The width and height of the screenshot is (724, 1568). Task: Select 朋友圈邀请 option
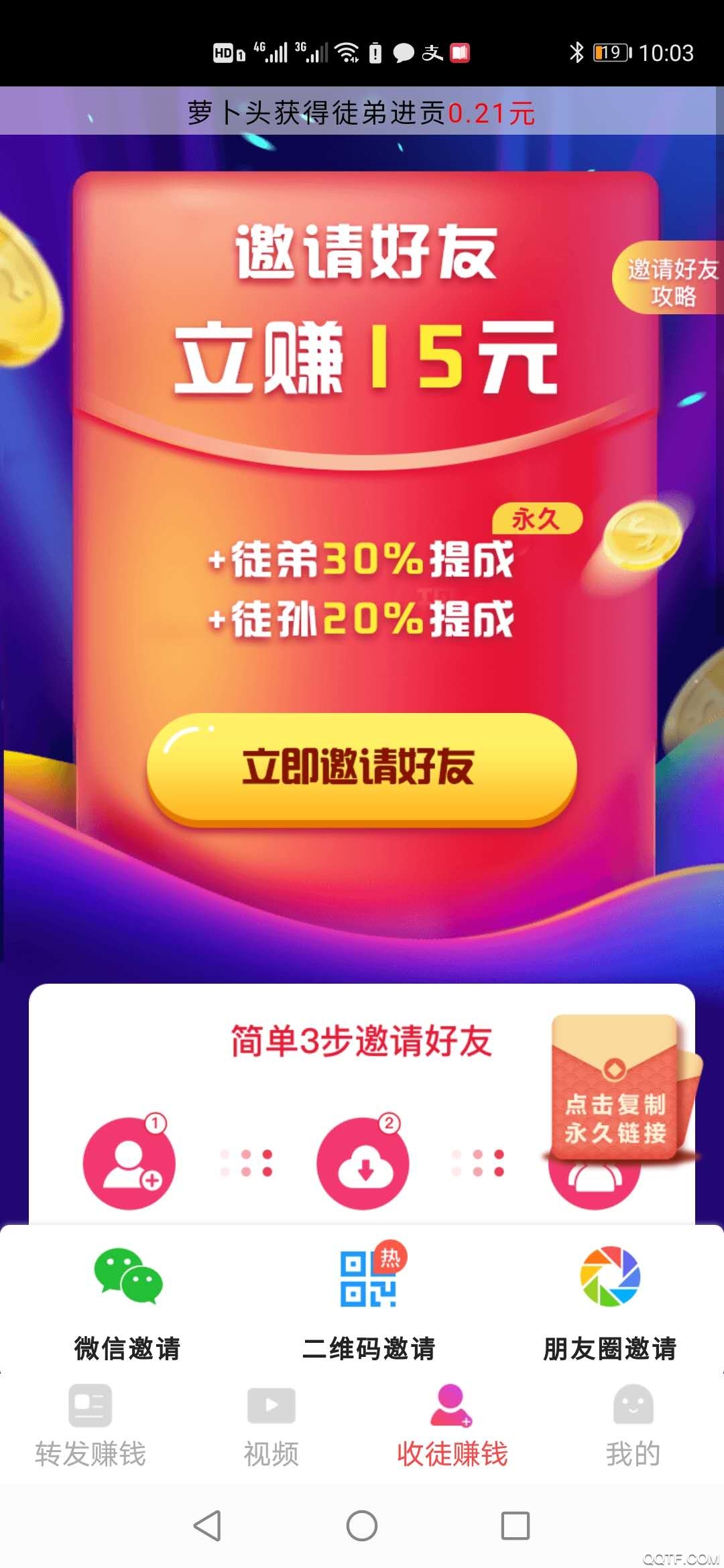(x=610, y=1303)
